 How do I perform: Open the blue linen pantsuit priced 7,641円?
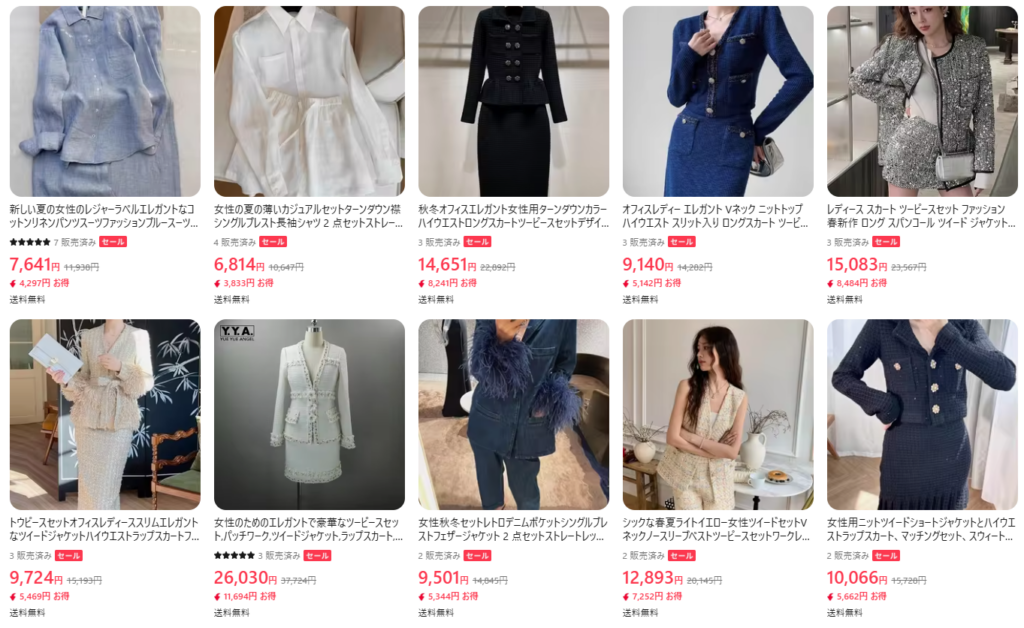click(105, 101)
